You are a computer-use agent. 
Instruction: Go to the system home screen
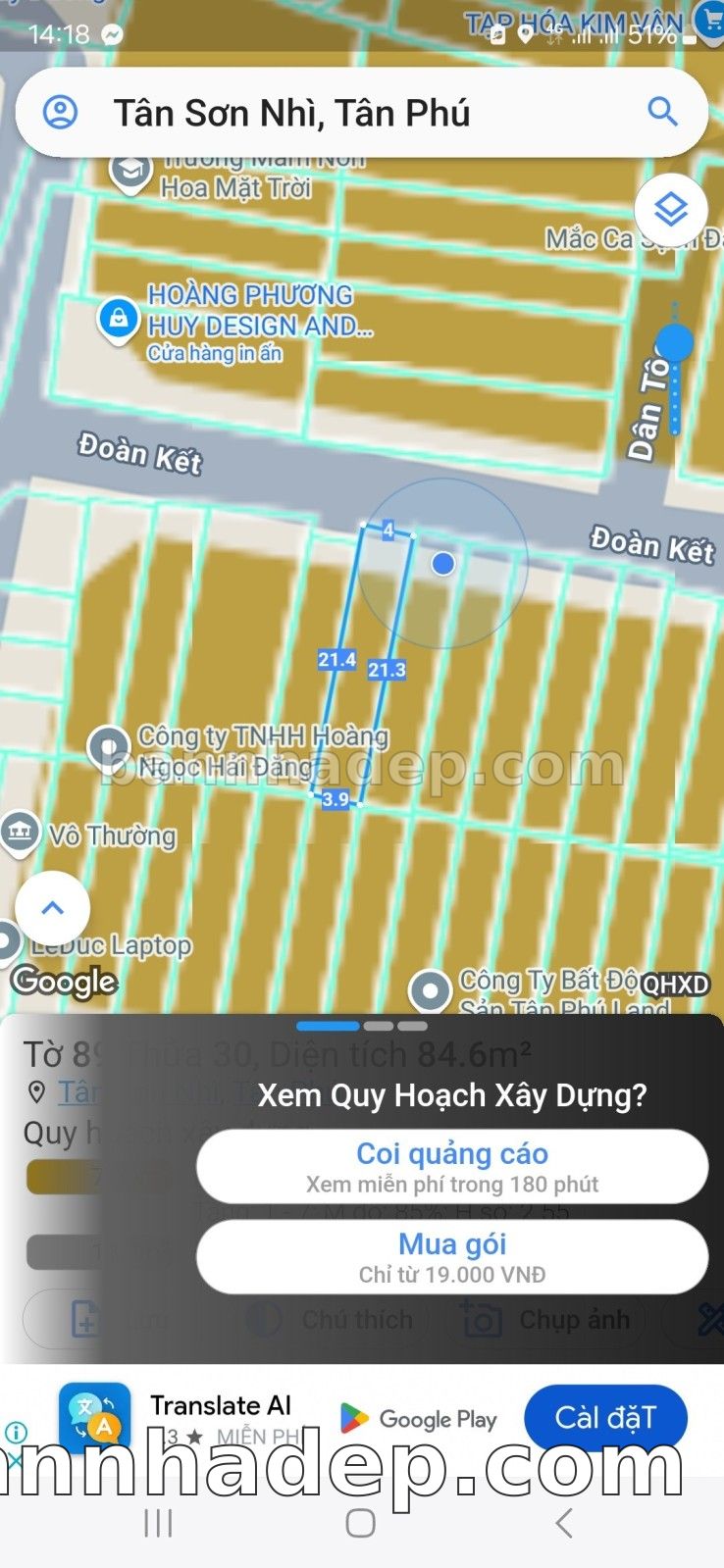(x=361, y=1523)
